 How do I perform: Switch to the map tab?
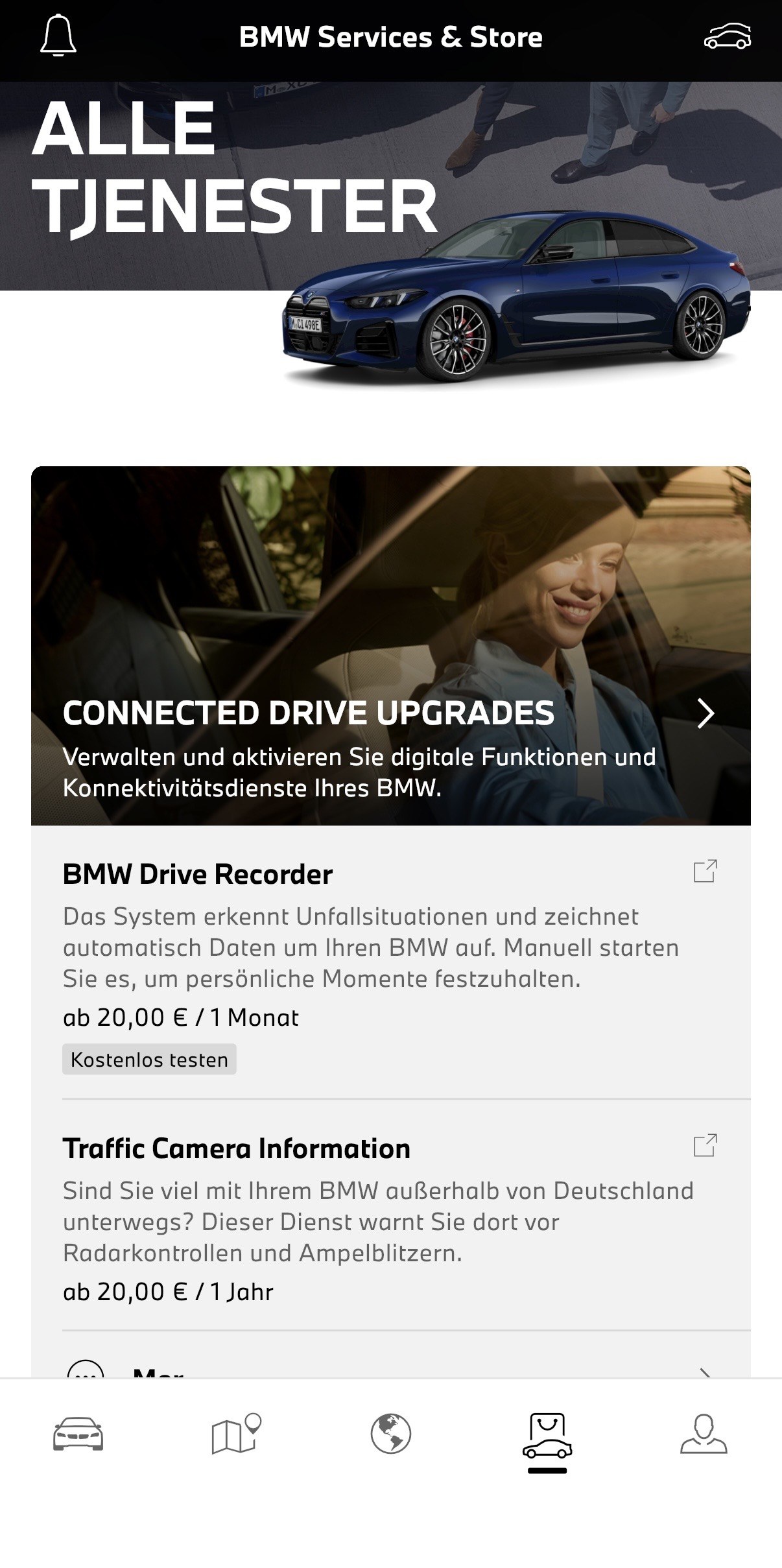pyautogui.click(x=235, y=1434)
